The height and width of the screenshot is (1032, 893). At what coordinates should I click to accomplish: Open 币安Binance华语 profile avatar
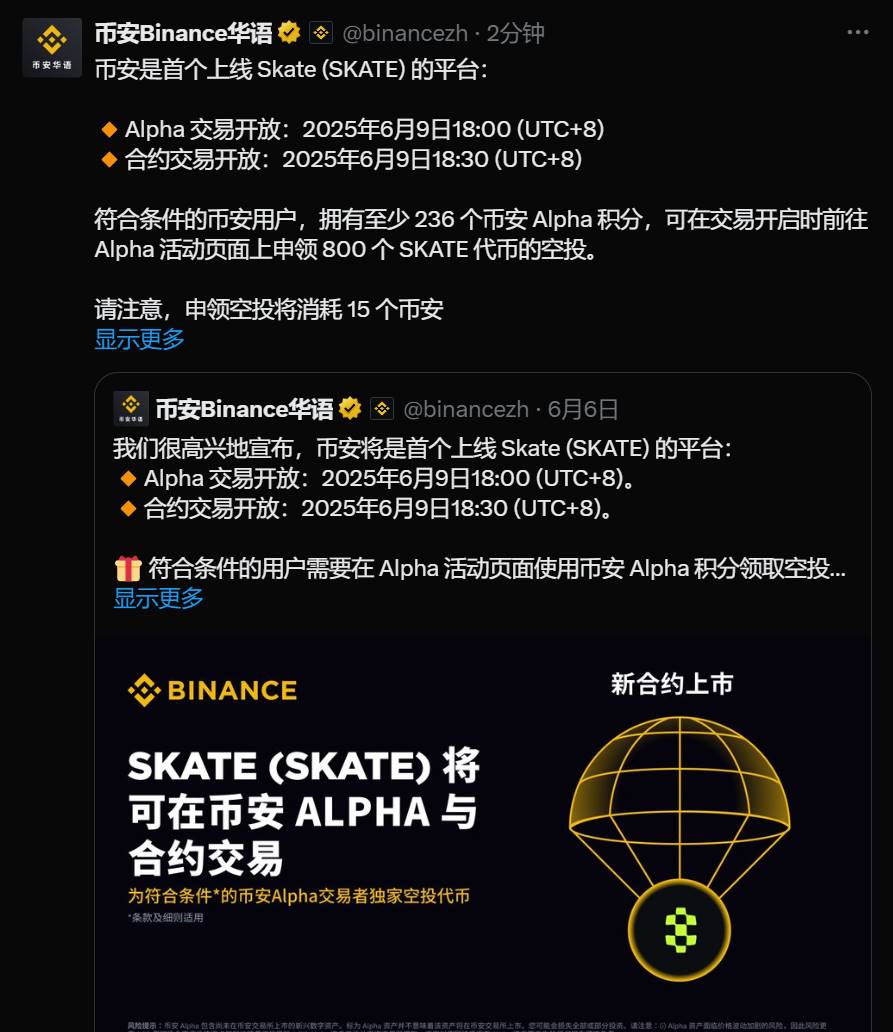point(51,45)
